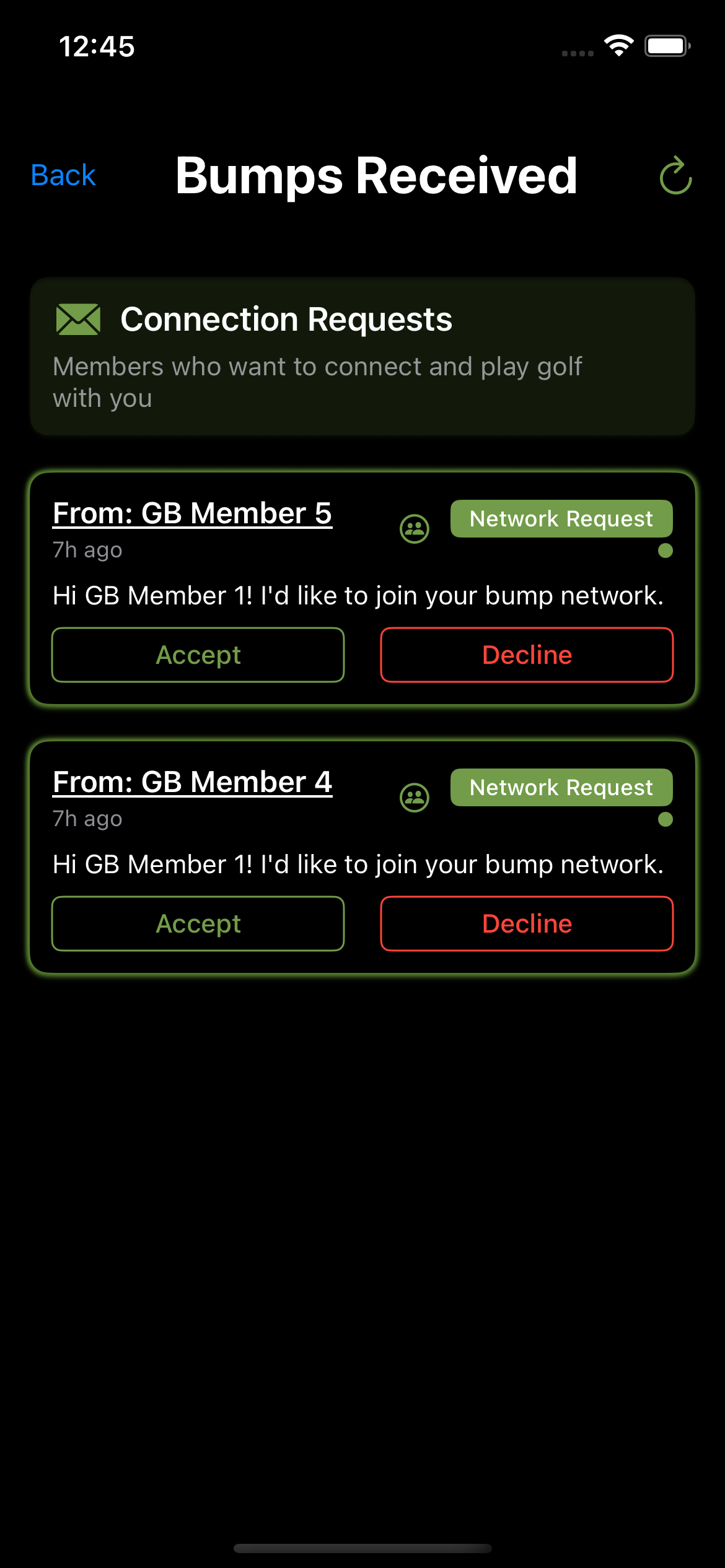
Task: Tap the unread dot on GB Member 5's card
Action: 665,550
